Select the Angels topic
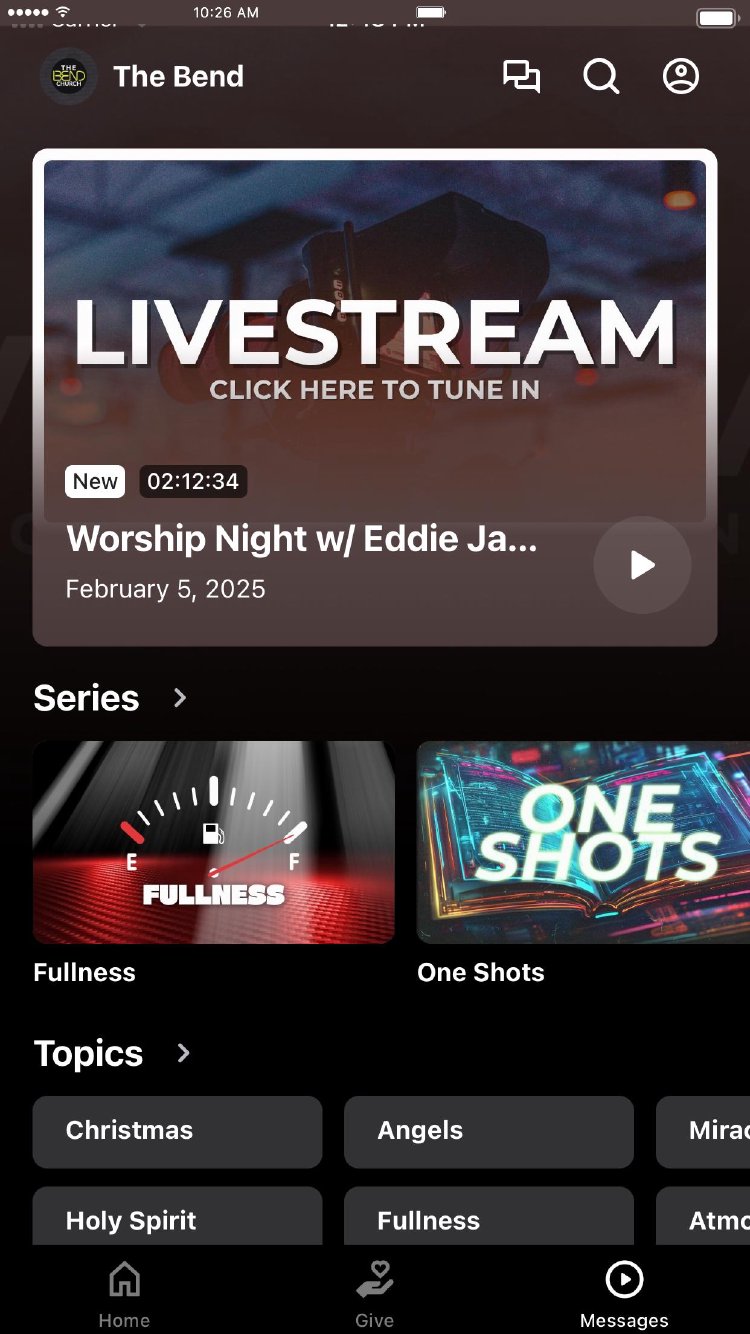Viewport: 750px width, 1334px height. [x=489, y=1131]
